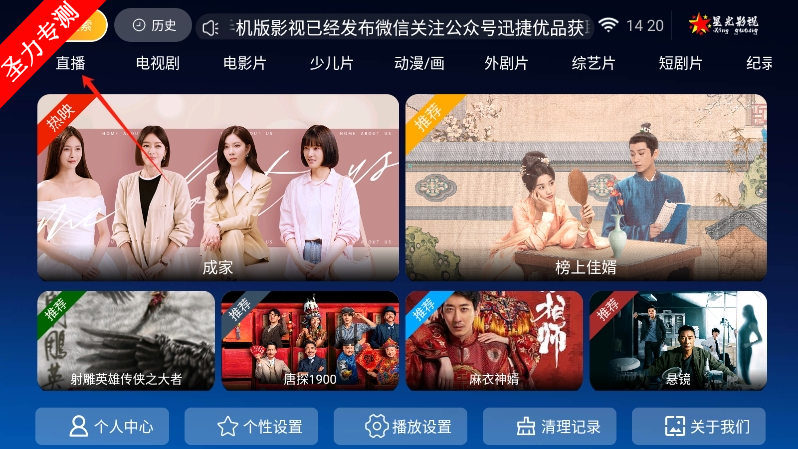Open the 唐探1900 movie tile

tap(310, 340)
